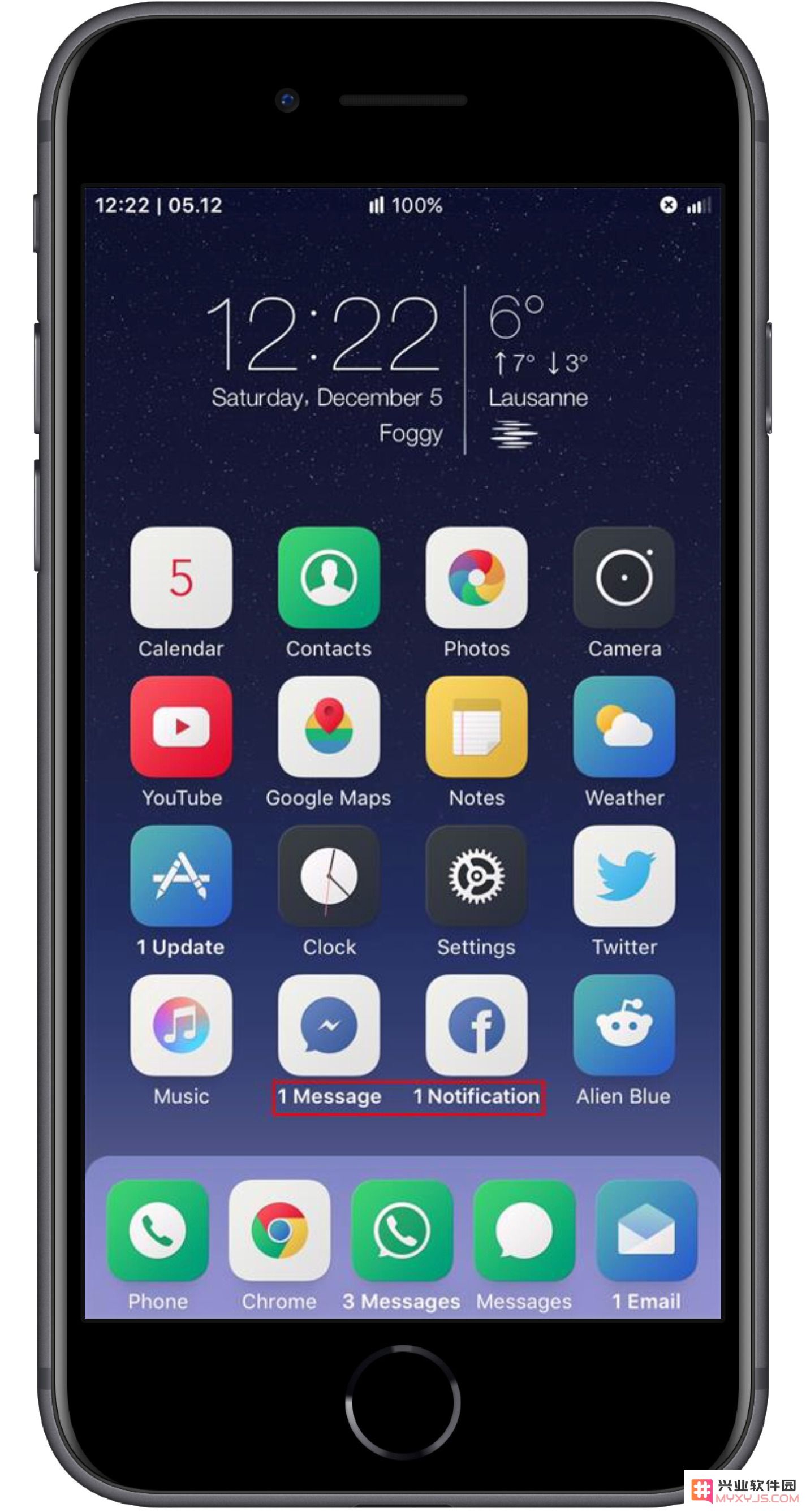Launch the Weather app
The height and width of the screenshot is (1512, 806).
pos(623,727)
